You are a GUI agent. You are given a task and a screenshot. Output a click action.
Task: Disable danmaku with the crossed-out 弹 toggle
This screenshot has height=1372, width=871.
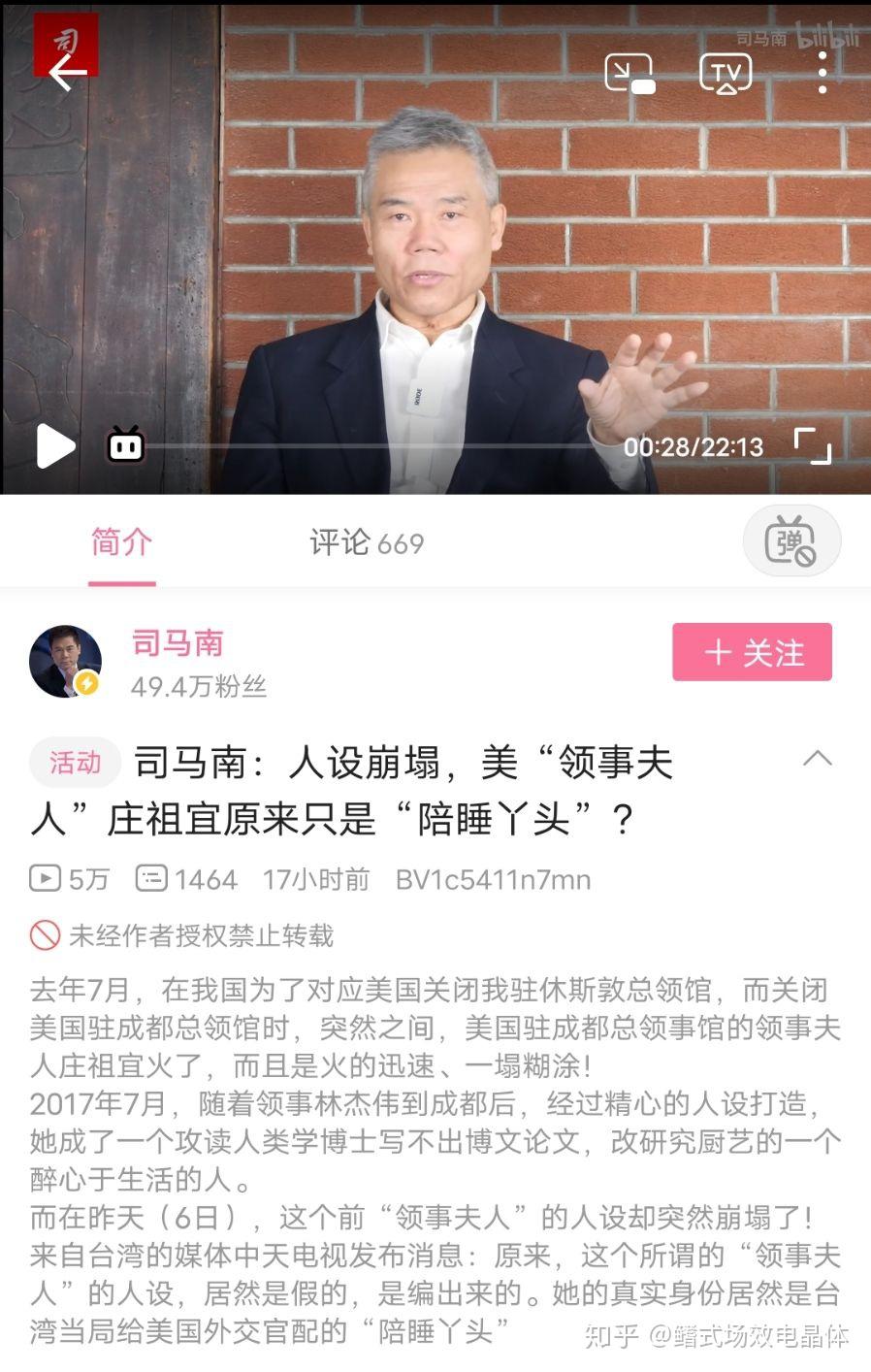792,541
